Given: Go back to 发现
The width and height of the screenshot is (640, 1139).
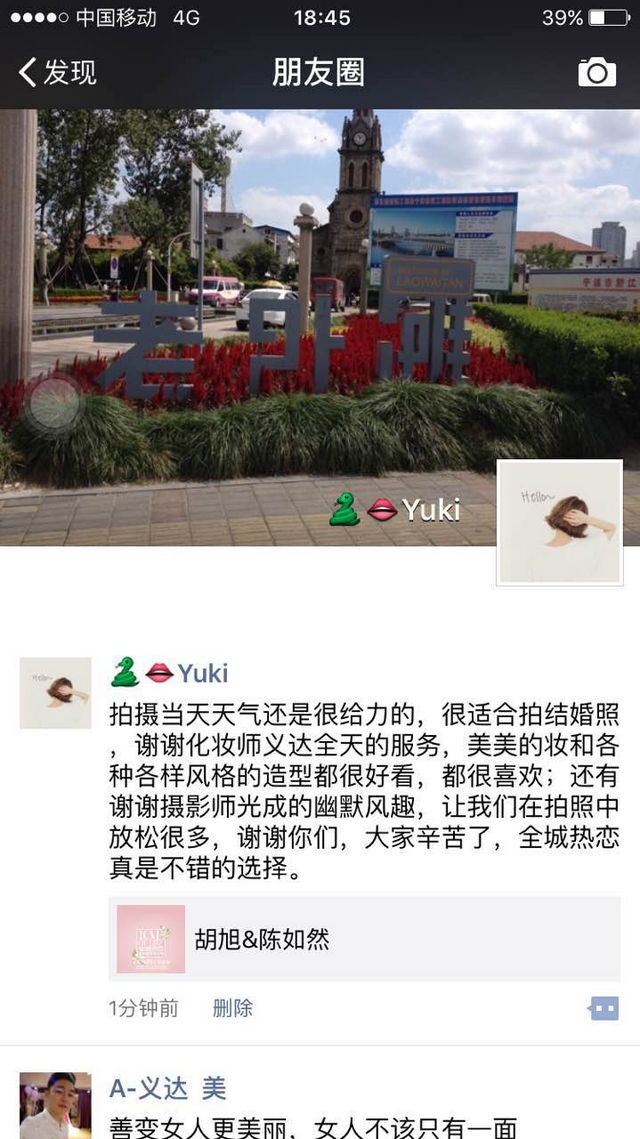Looking at the screenshot, I should pos(57,72).
